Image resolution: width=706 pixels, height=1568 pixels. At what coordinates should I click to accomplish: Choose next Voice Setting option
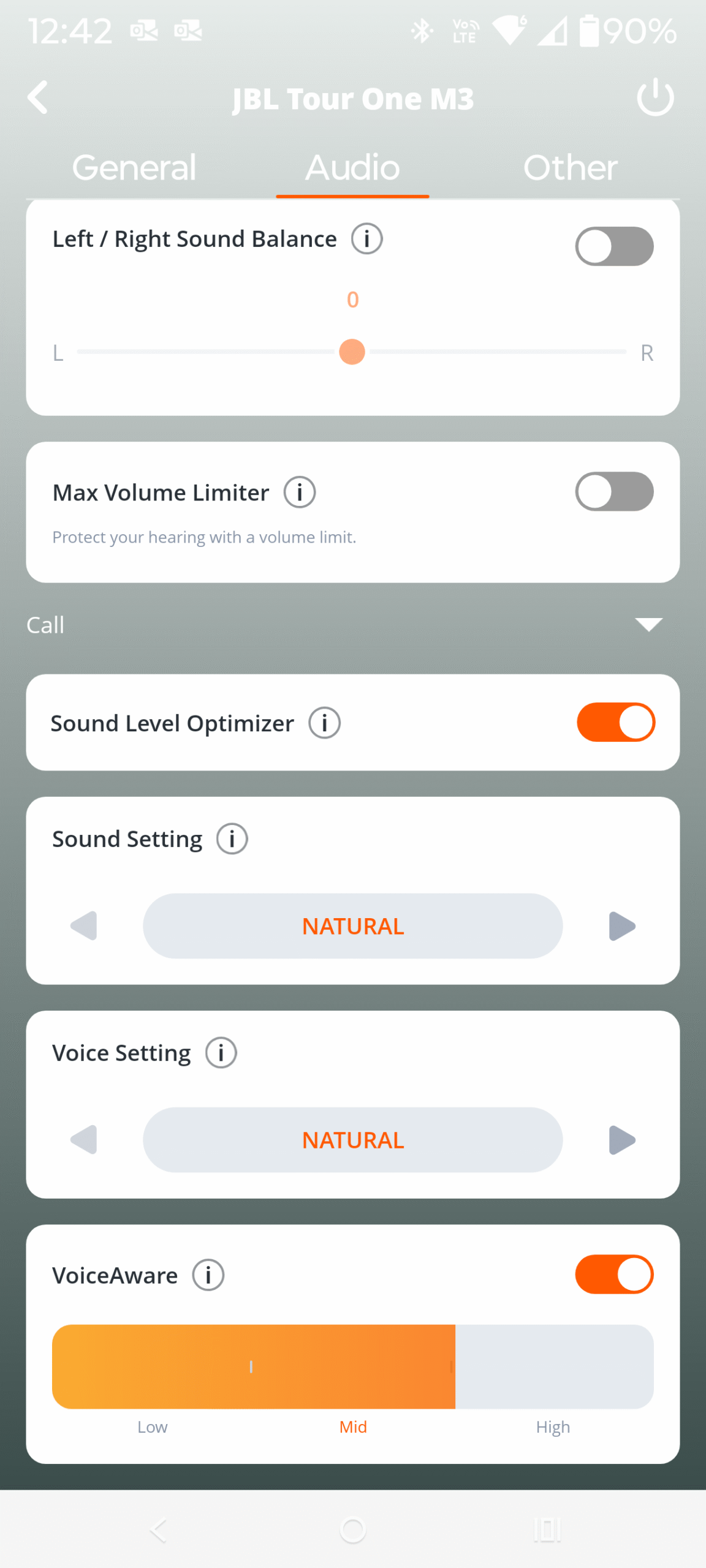tap(622, 1139)
